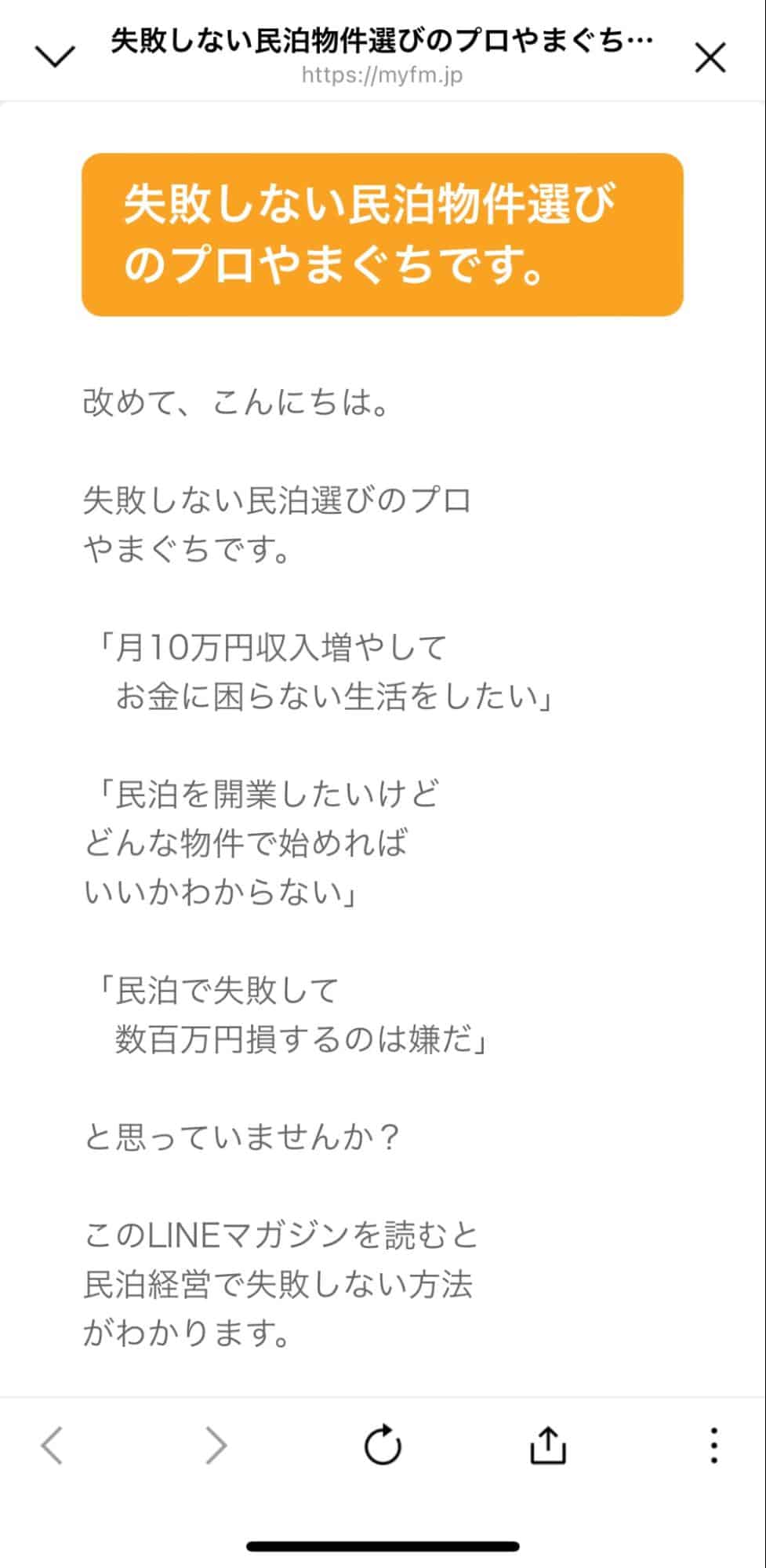766x1568 pixels.
Task: Go forward to the next page
Action: [x=216, y=1445]
